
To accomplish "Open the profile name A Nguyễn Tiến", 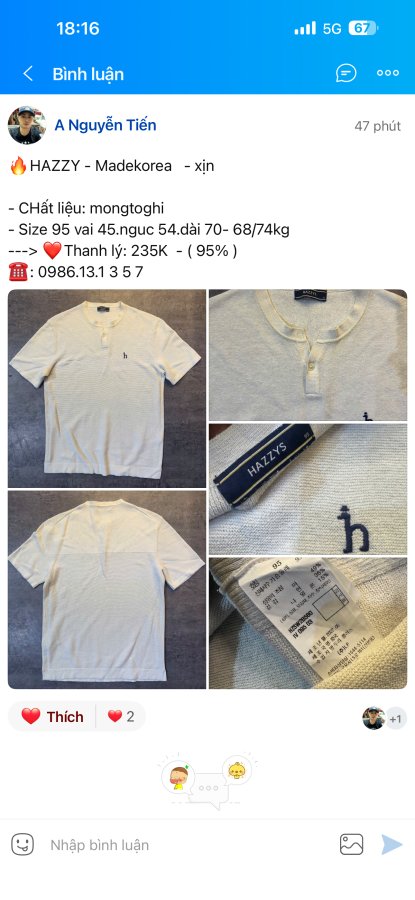I will click(x=105, y=125).
